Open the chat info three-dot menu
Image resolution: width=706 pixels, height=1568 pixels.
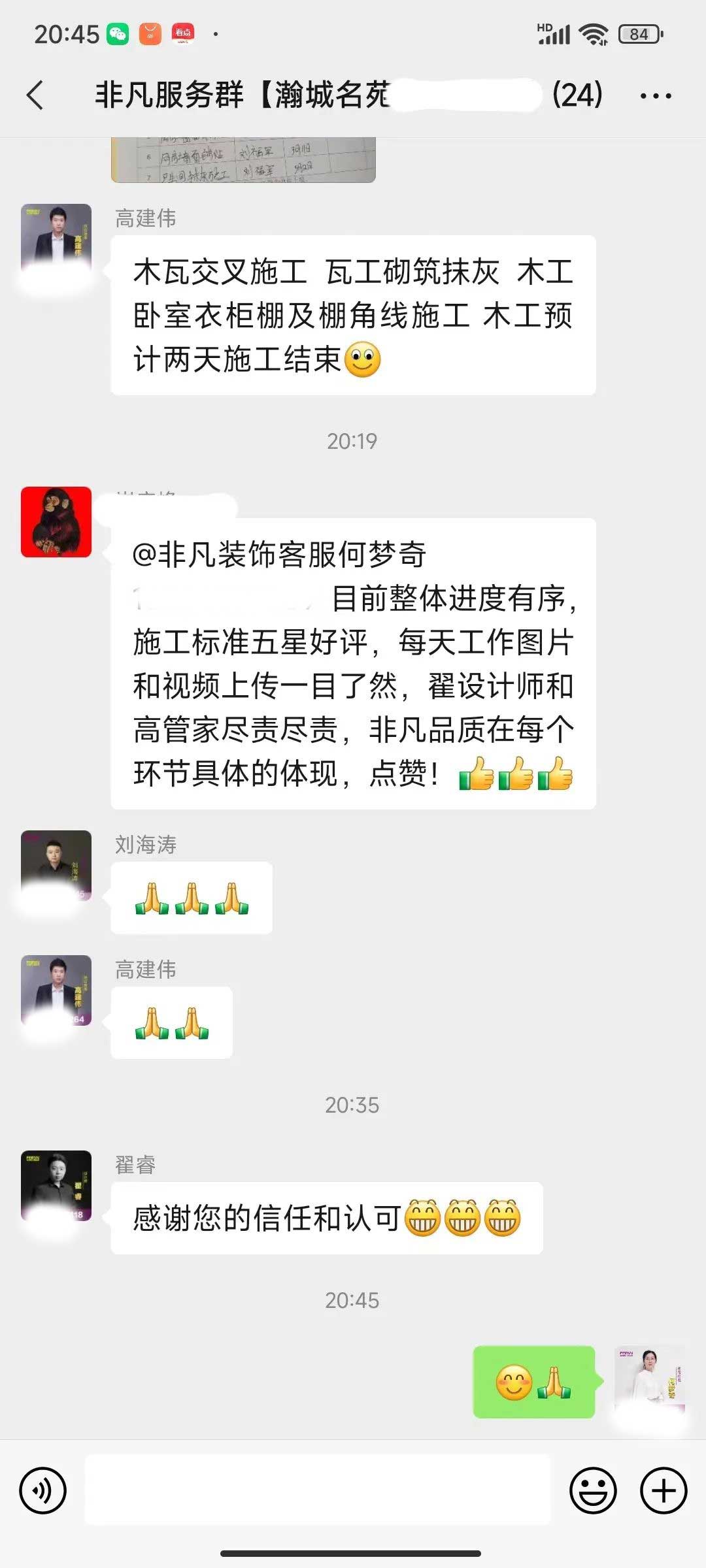pyautogui.click(x=655, y=96)
